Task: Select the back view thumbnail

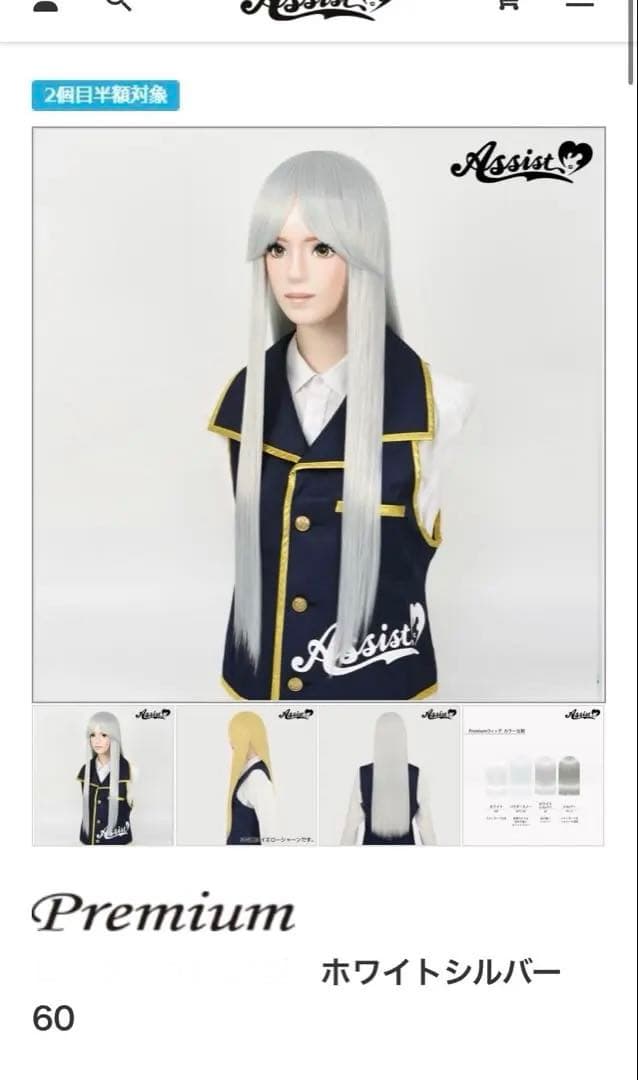Action: pos(389,776)
